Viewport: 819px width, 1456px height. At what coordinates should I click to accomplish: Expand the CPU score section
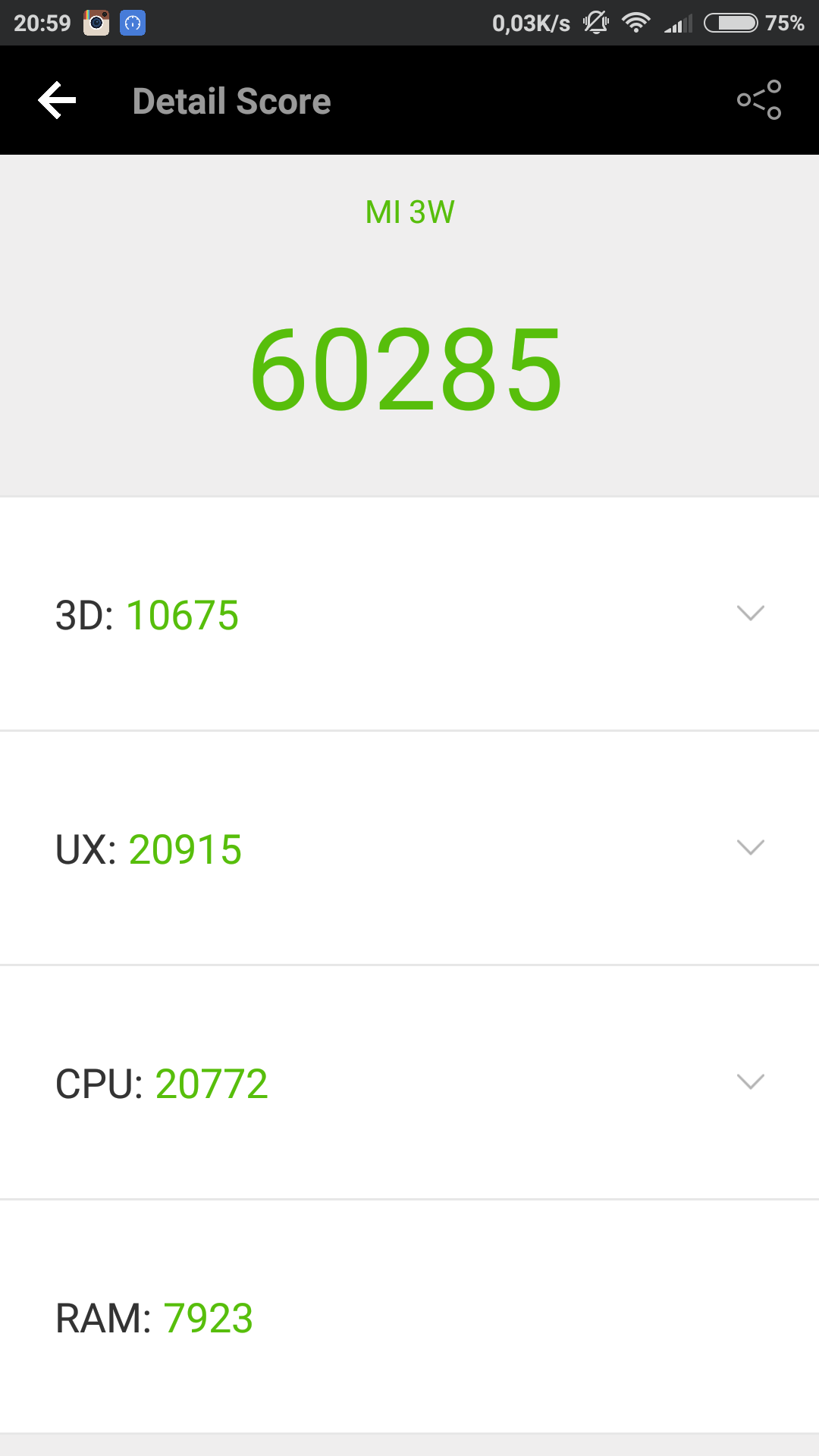point(750,1082)
